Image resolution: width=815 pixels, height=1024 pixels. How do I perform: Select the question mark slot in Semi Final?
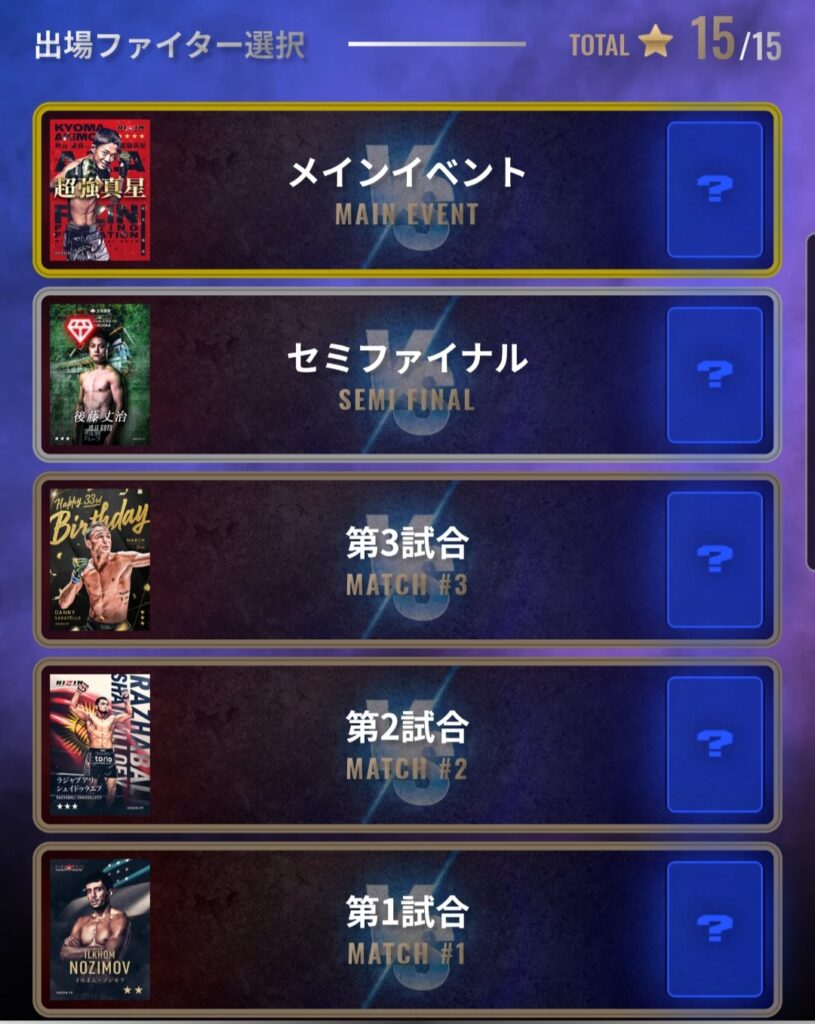(x=714, y=375)
